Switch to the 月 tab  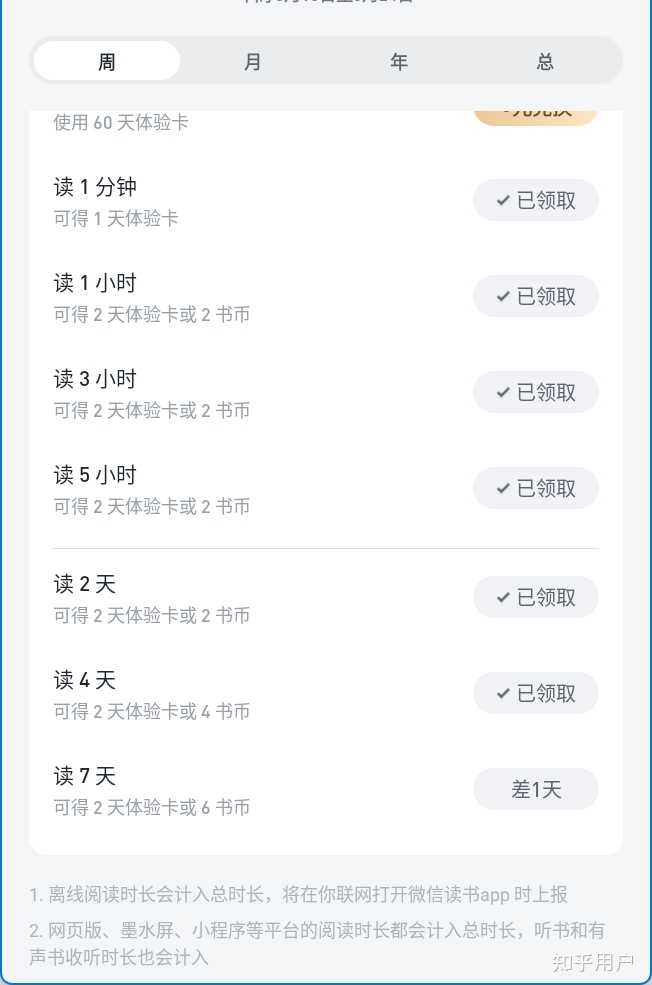point(253,61)
